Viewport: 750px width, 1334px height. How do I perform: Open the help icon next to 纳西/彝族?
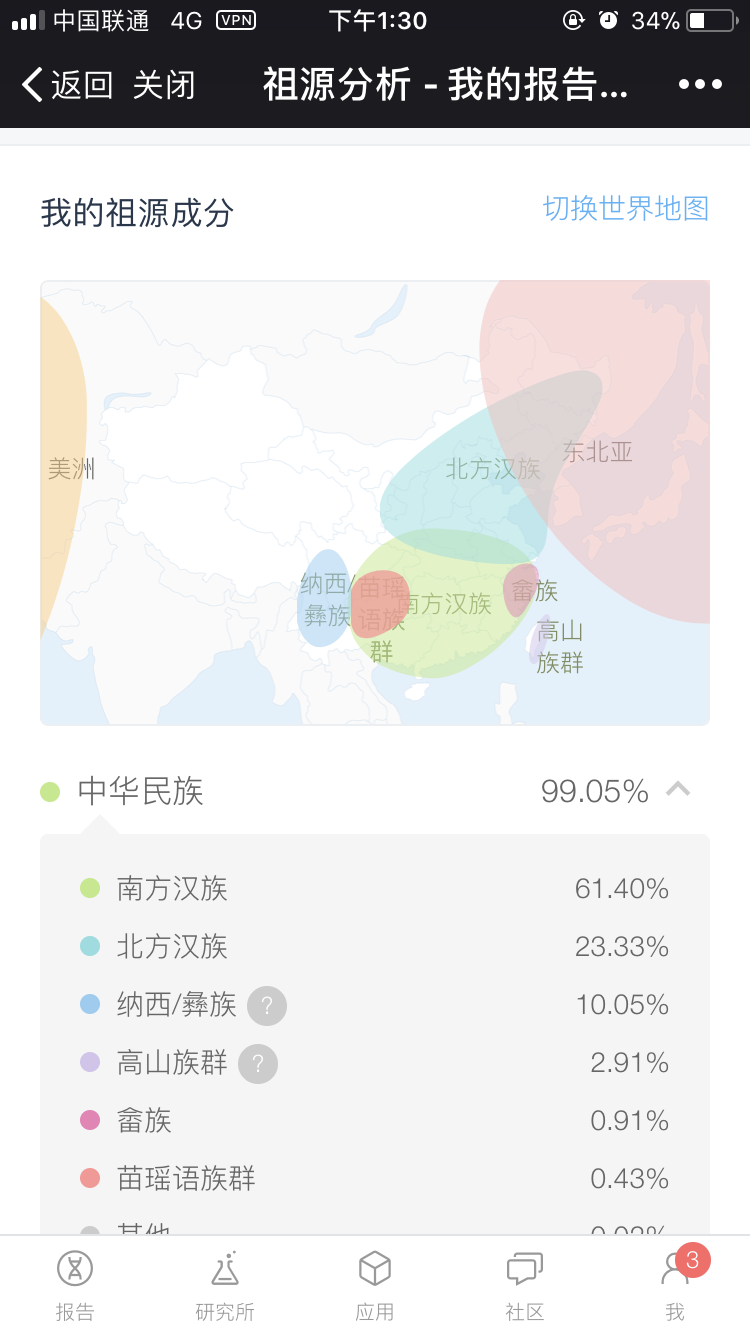[x=267, y=1005]
